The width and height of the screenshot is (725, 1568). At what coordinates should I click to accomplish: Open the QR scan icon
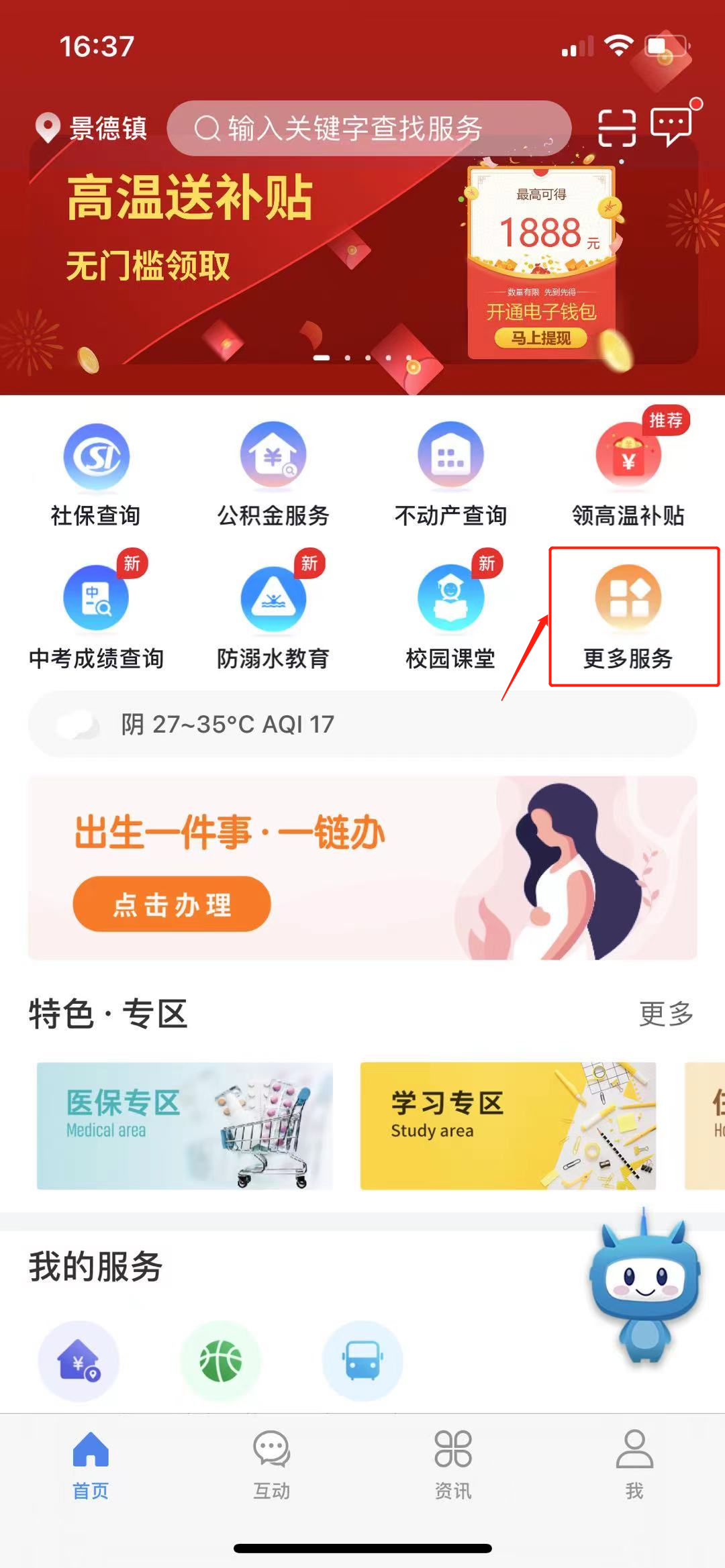pos(616,127)
